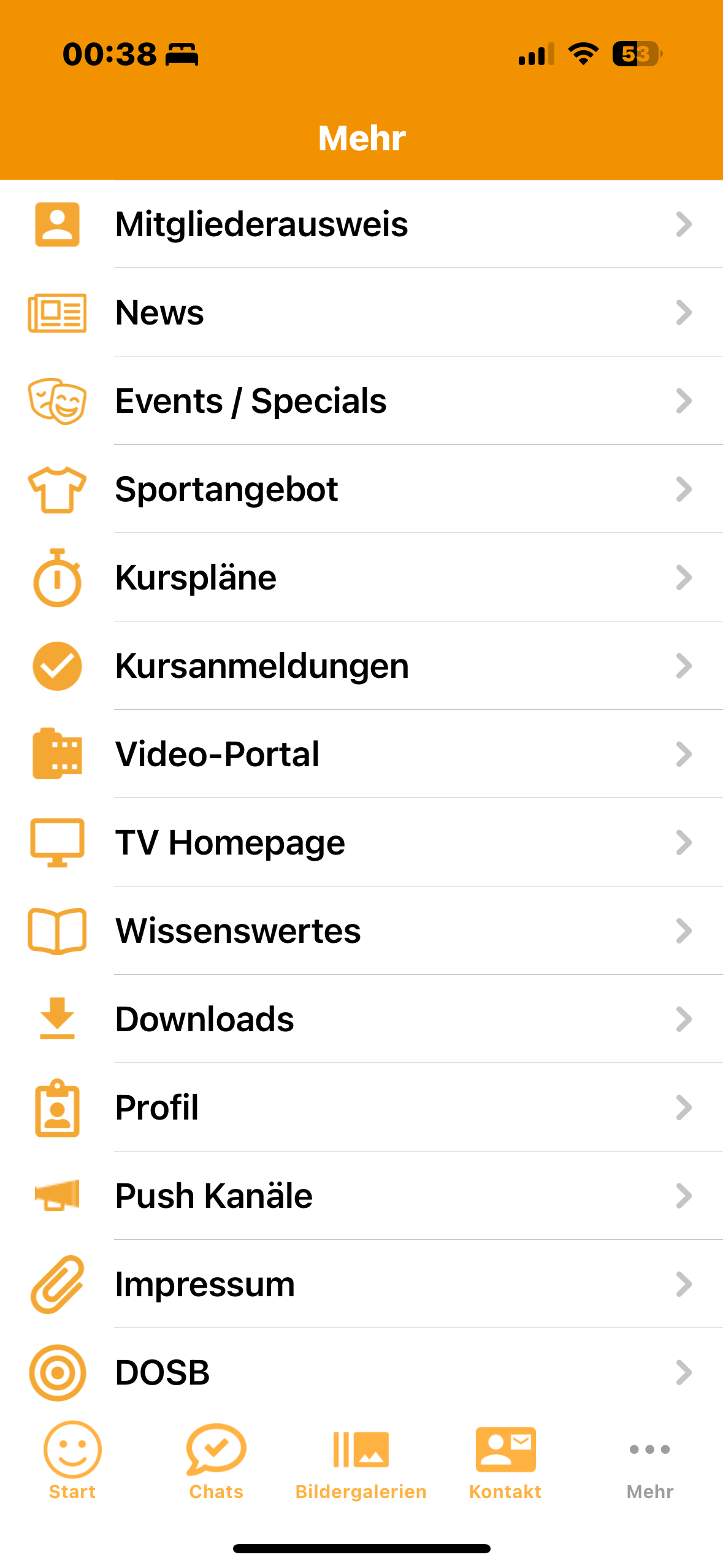Open Wissenswertes
Image resolution: width=723 pixels, height=1568 pixels.
click(362, 931)
